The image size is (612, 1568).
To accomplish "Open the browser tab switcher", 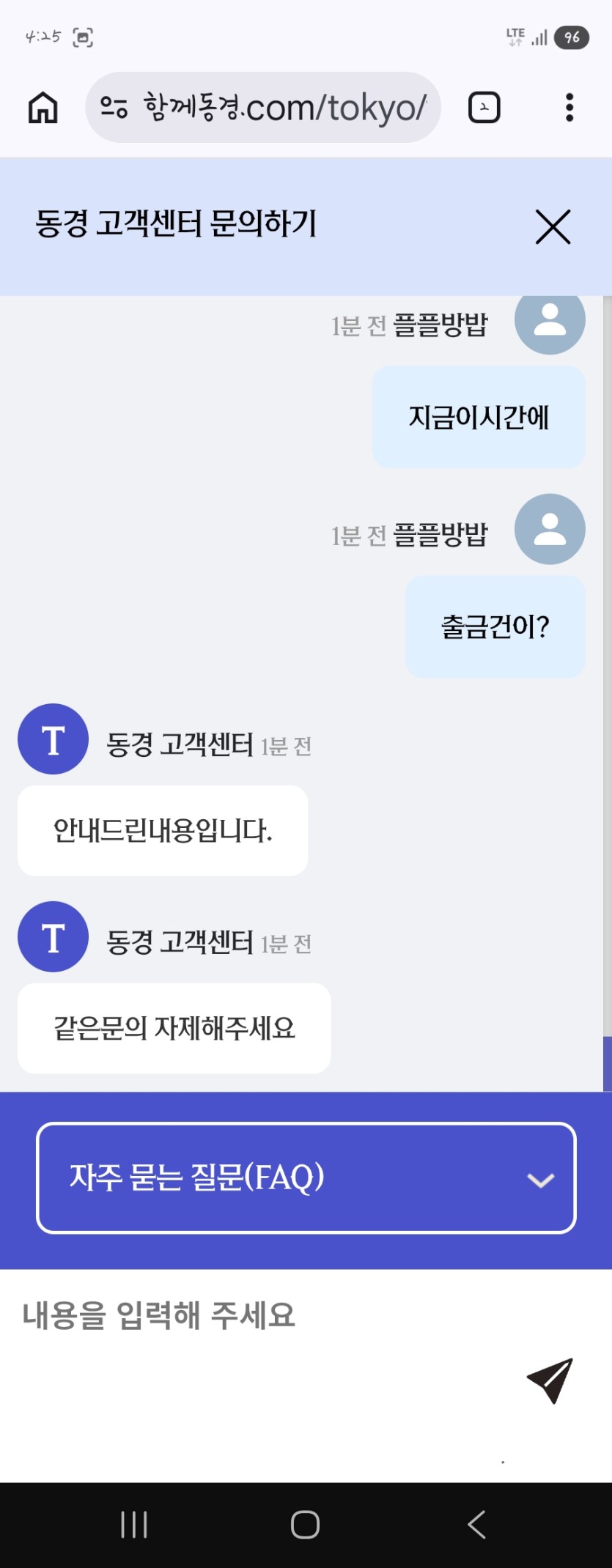I will (484, 108).
